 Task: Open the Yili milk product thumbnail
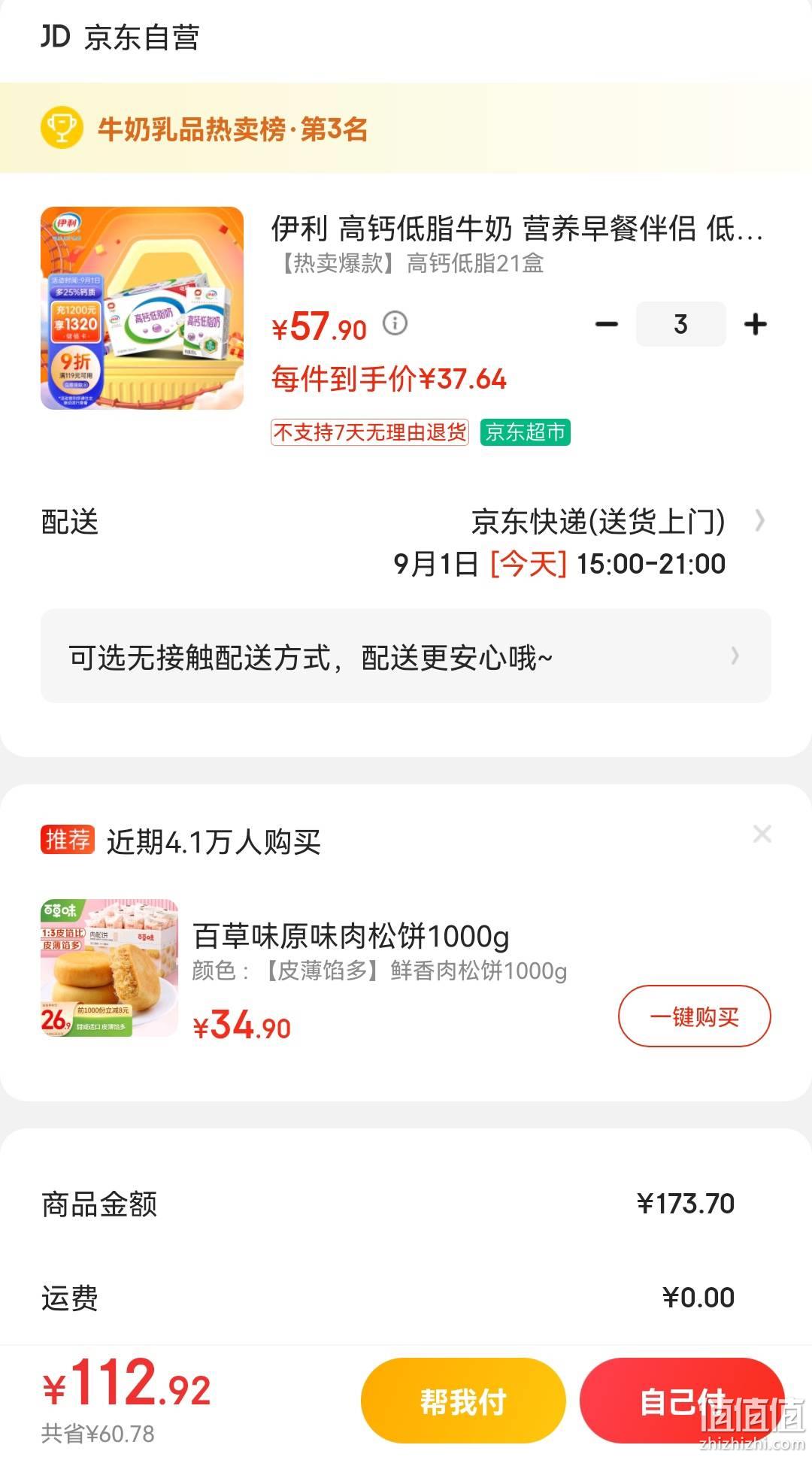click(x=142, y=308)
